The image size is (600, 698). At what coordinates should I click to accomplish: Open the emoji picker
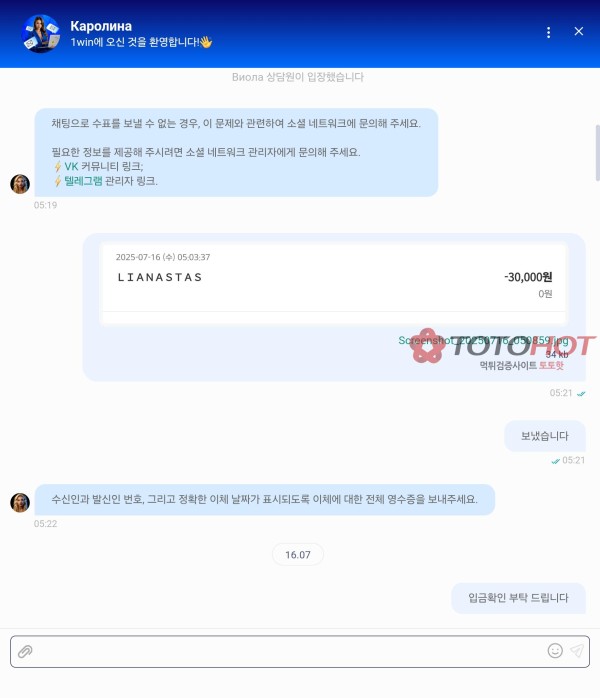click(x=555, y=651)
